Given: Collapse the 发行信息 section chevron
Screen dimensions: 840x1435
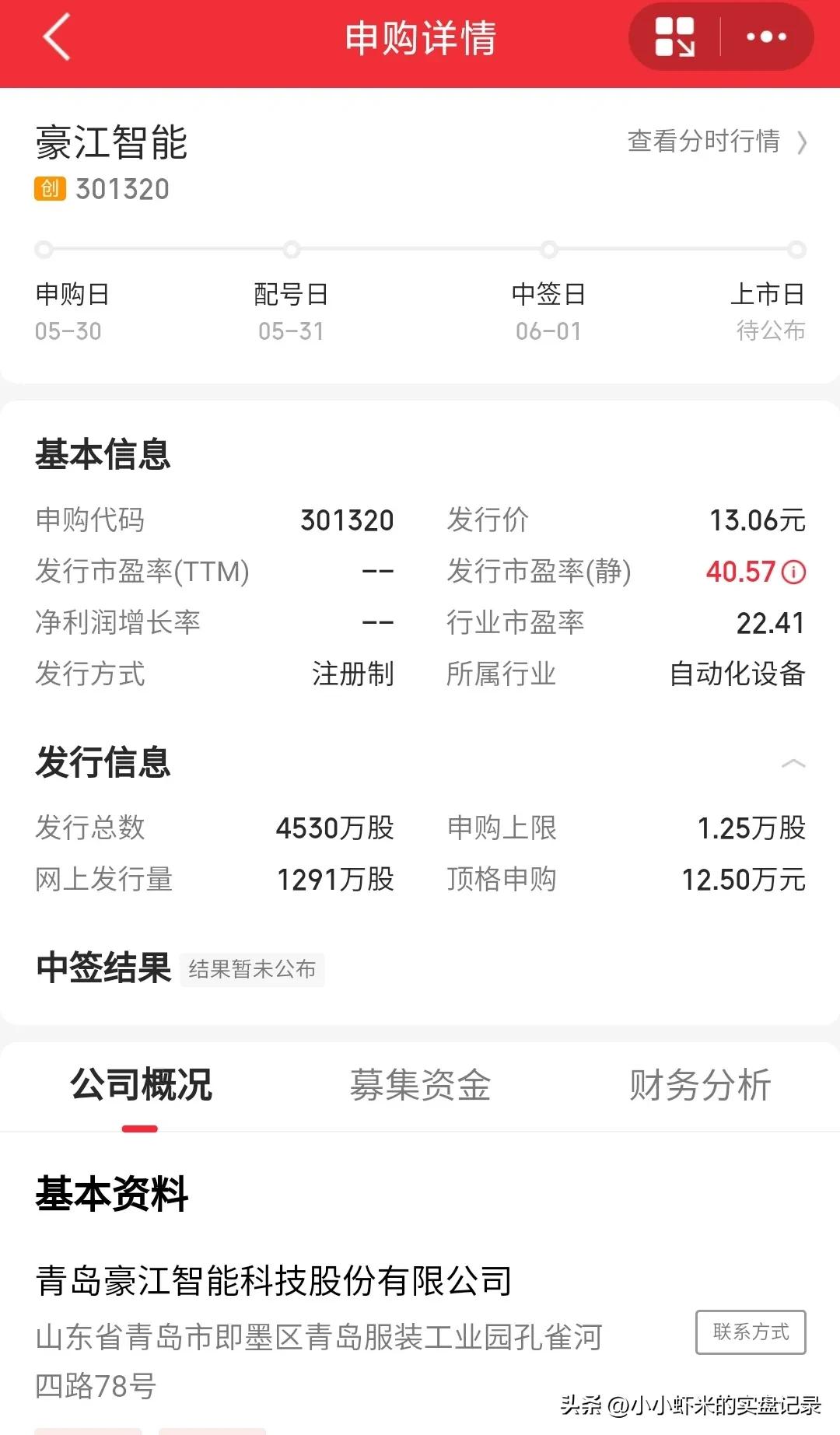Looking at the screenshot, I should (x=793, y=763).
